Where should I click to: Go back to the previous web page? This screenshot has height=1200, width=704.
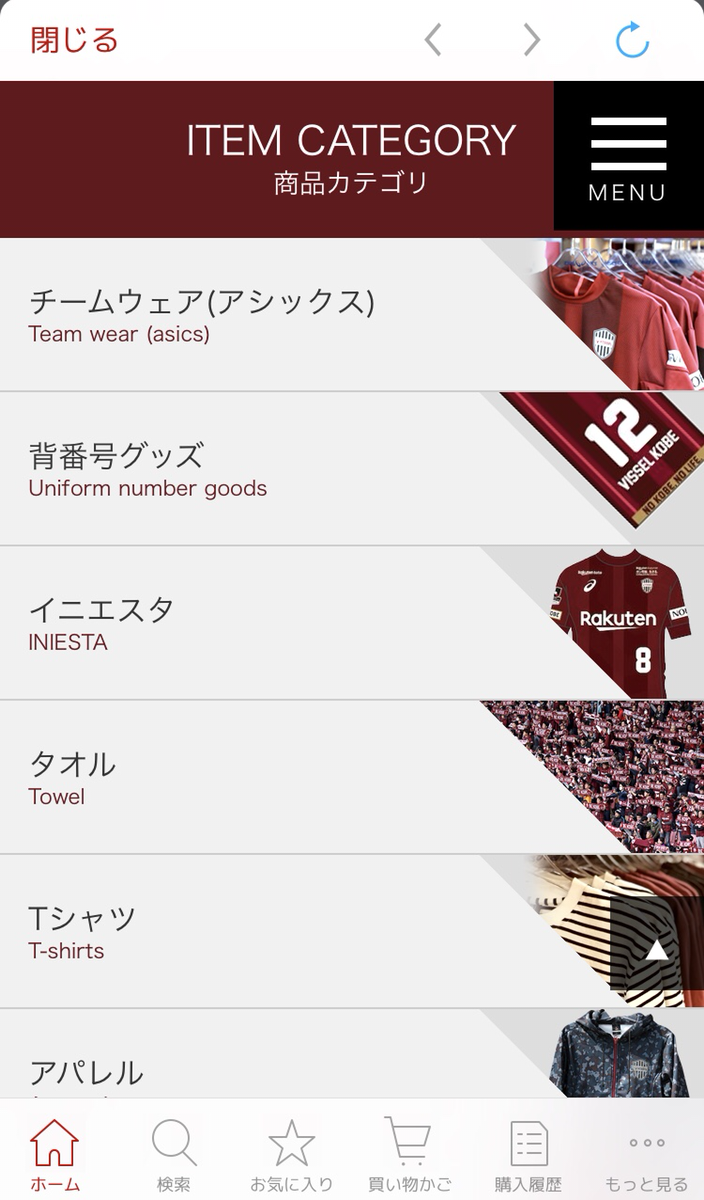click(x=432, y=40)
